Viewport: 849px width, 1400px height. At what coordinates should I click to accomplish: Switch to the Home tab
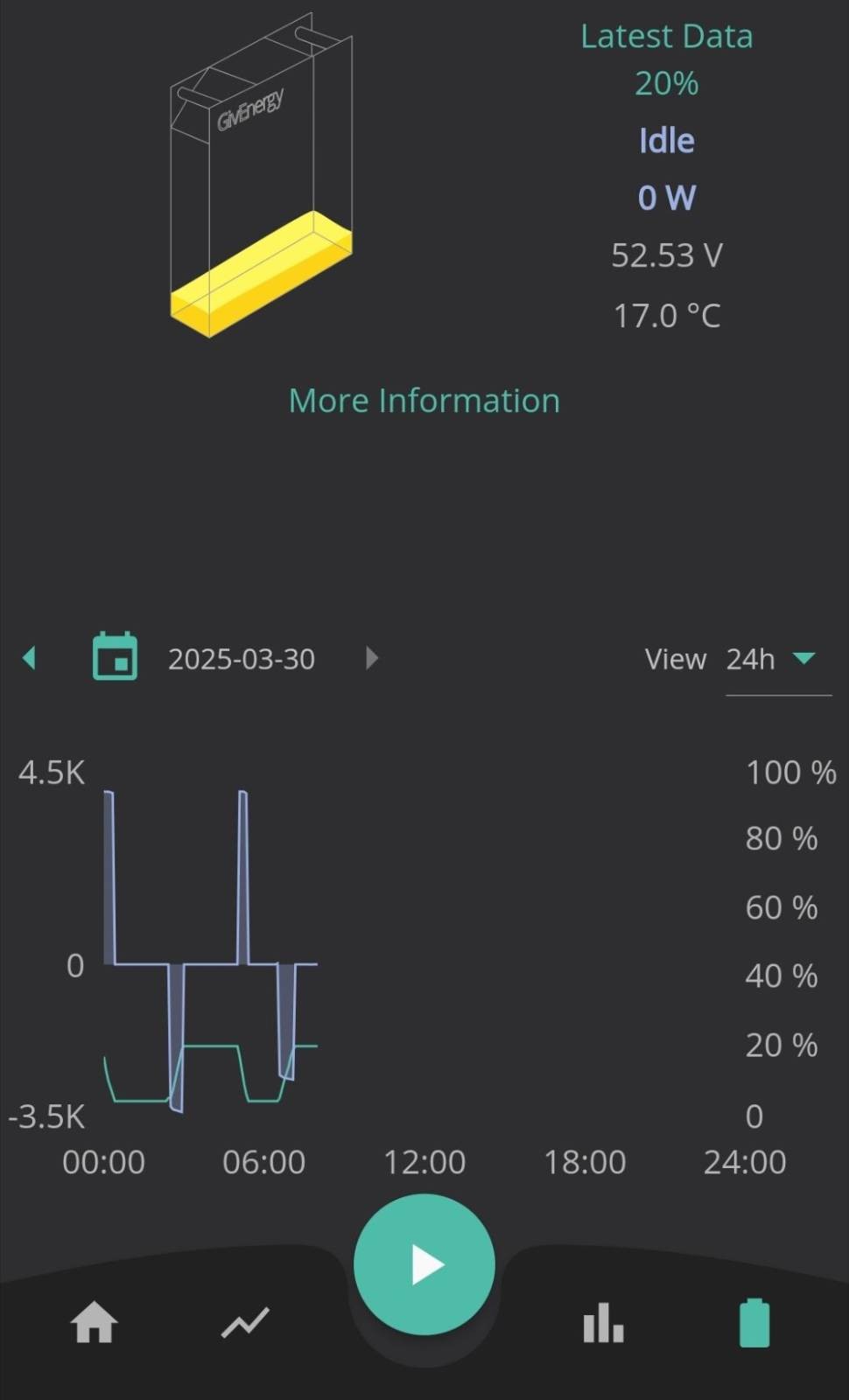pos(94,1322)
